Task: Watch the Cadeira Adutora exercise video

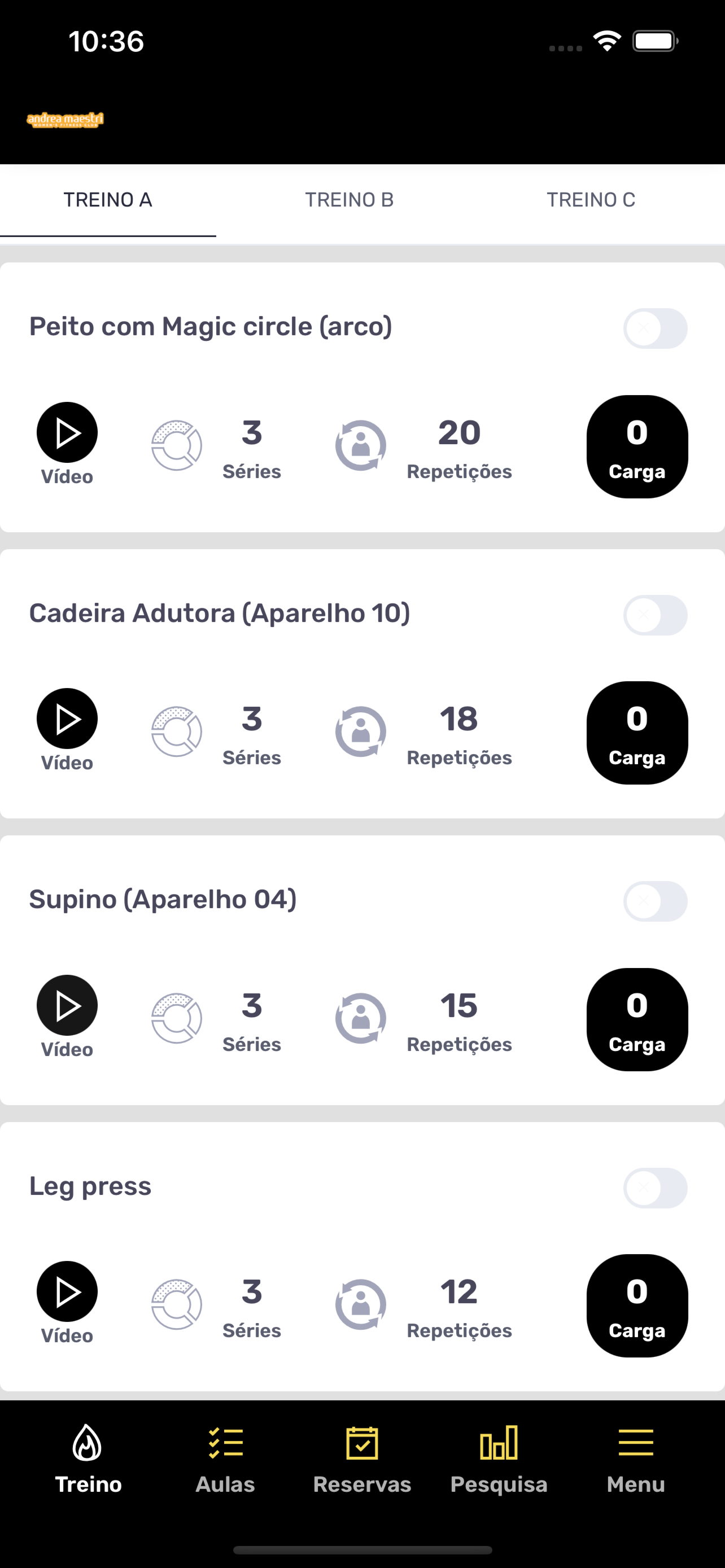Action: (x=67, y=719)
